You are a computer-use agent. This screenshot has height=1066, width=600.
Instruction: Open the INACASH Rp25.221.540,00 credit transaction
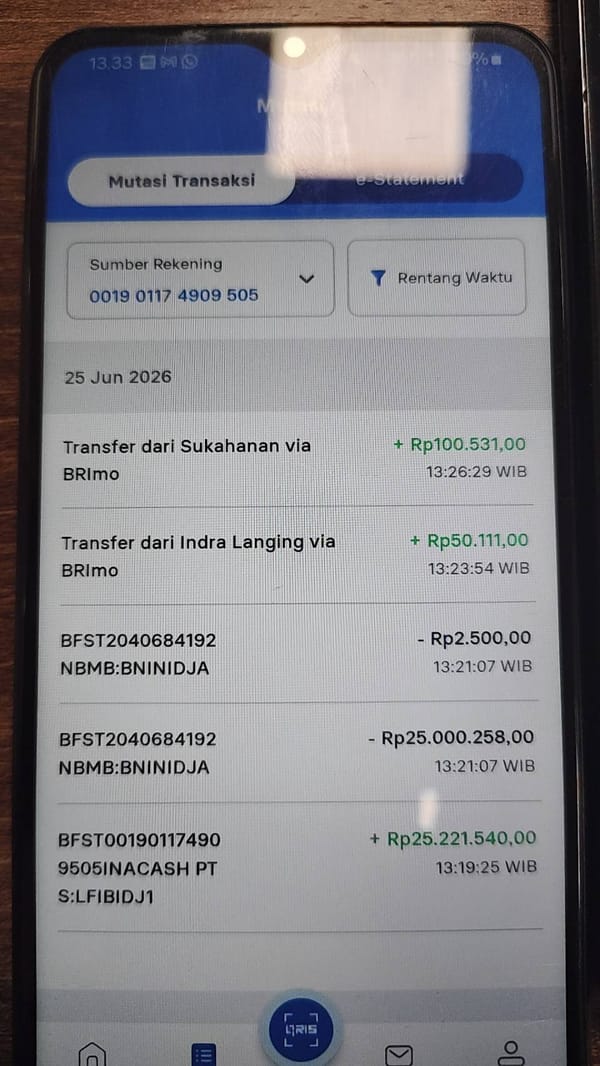298,867
